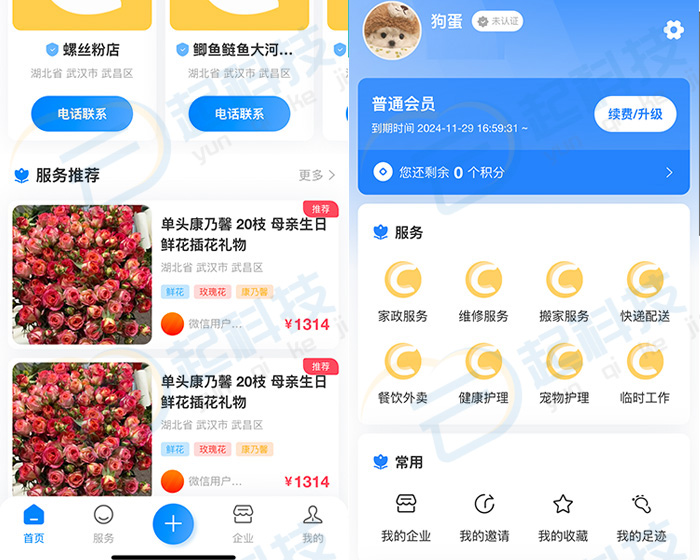Go to 我的企业
This screenshot has width=700, height=560.
tap(406, 518)
